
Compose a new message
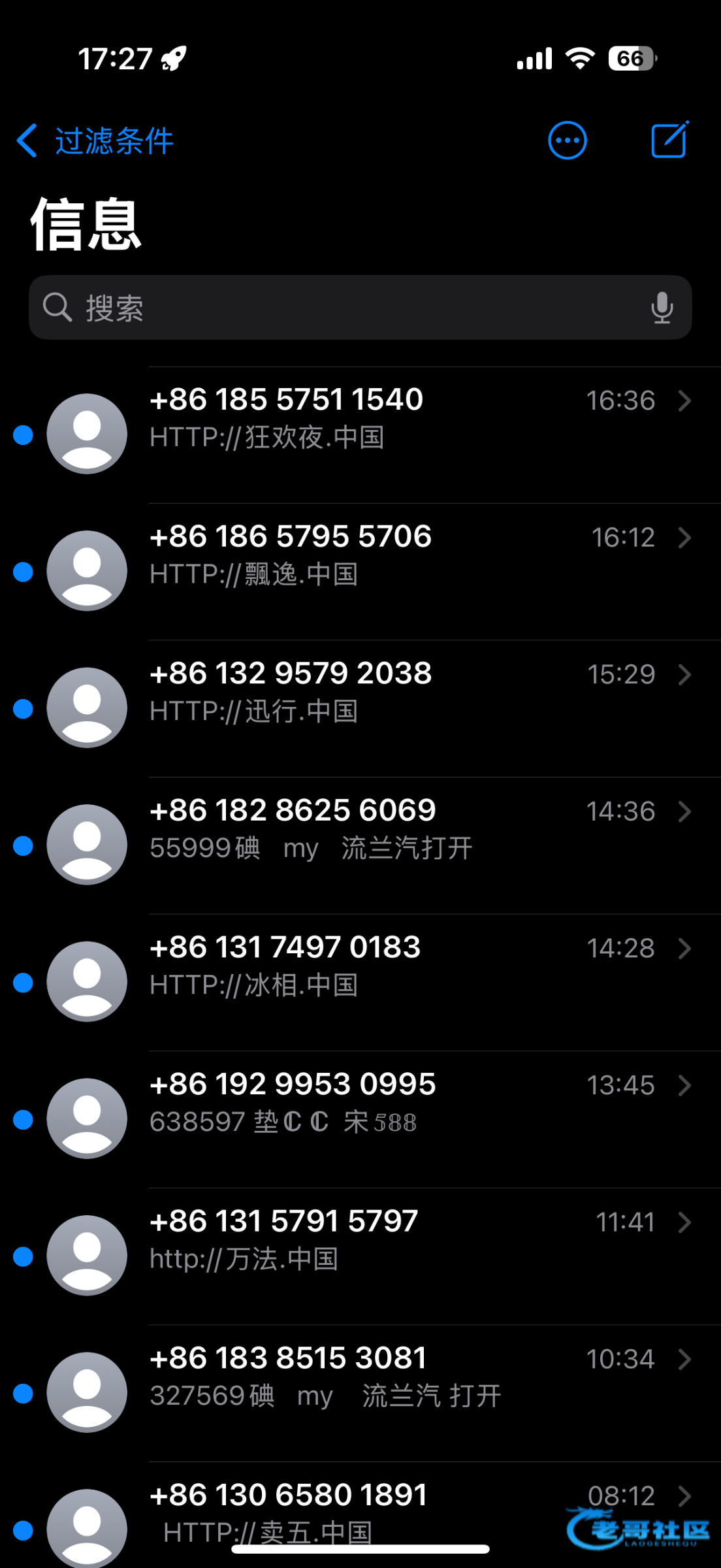coord(670,140)
